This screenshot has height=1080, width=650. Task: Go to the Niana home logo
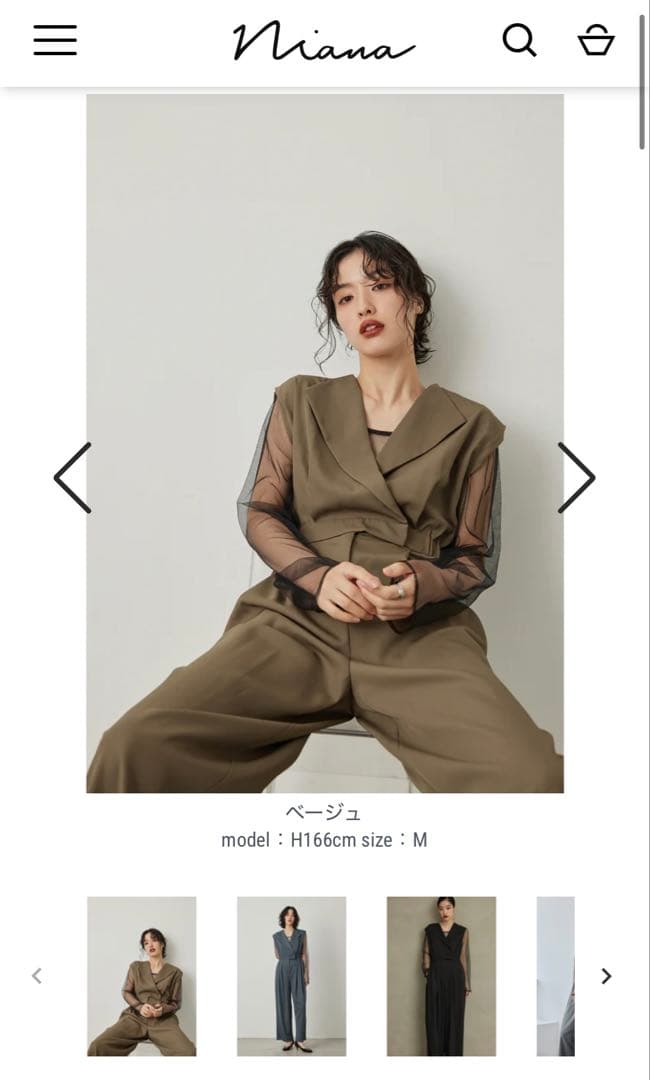pos(324,42)
